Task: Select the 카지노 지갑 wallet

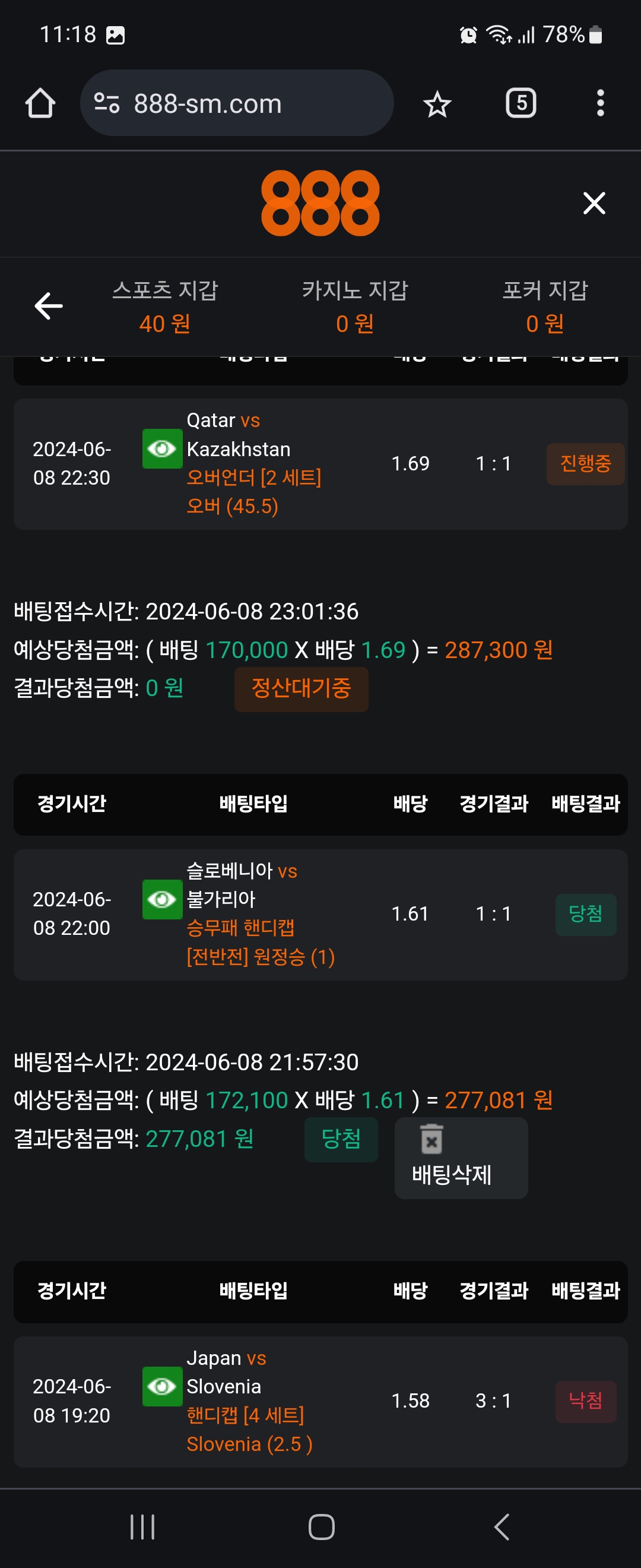Action: tap(354, 306)
